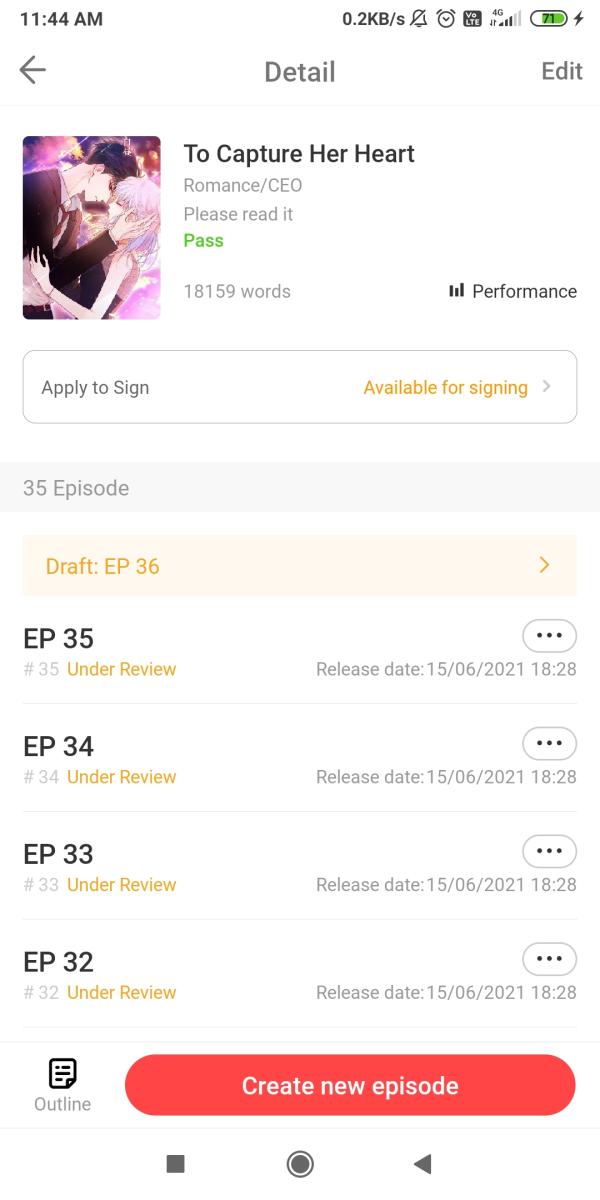The image size is (600, 1200).
Task: Open more options for EP 35
Action: click(549, 635)
